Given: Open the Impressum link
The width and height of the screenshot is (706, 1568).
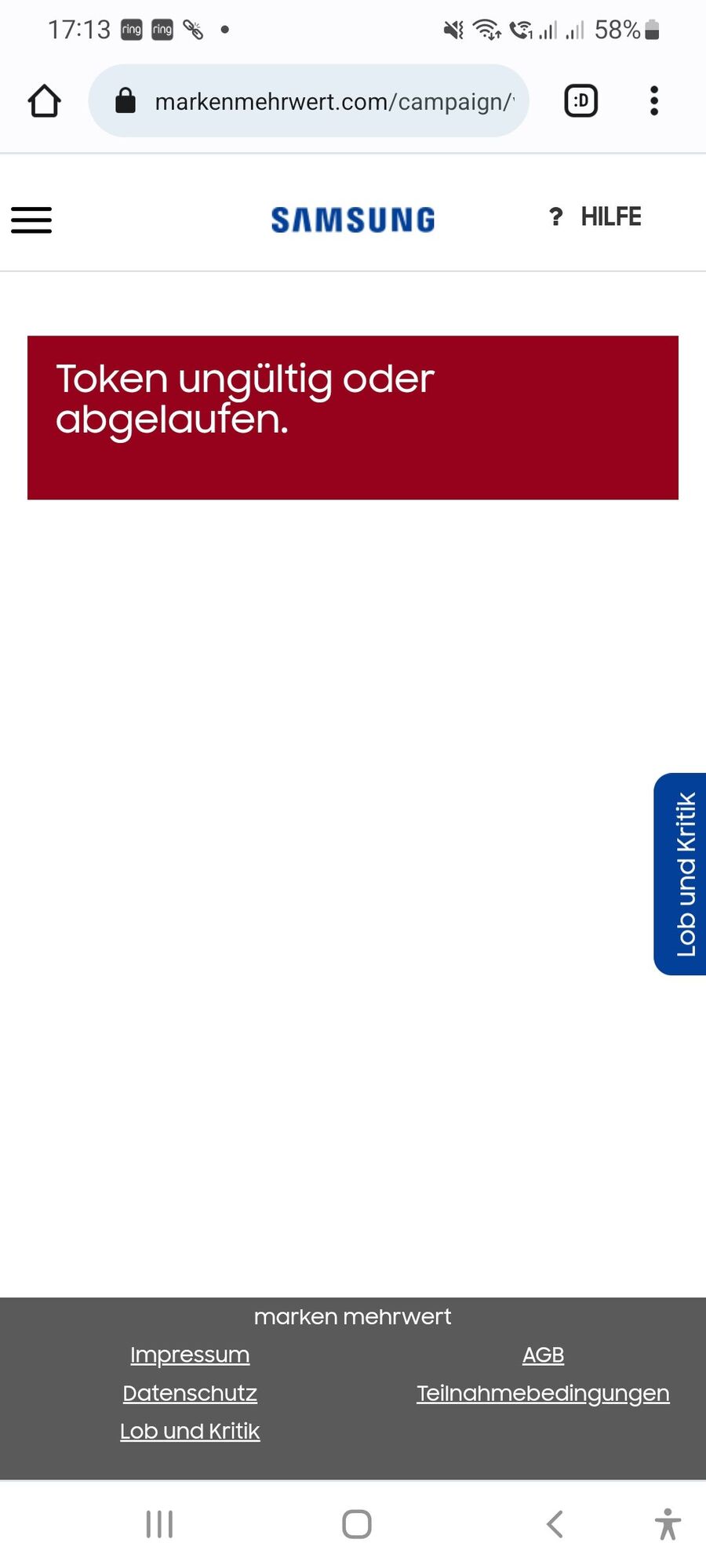Looking at the screenshot, I should pos(190,1355).
